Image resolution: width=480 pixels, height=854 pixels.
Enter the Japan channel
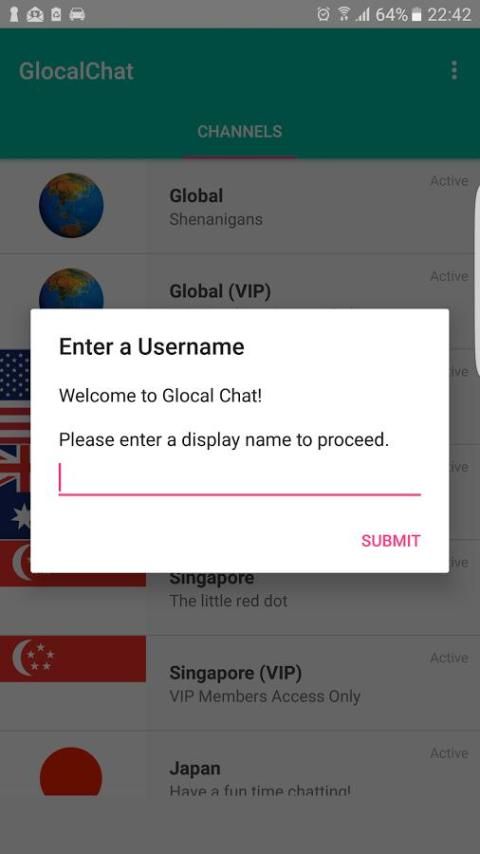point(240,765)
